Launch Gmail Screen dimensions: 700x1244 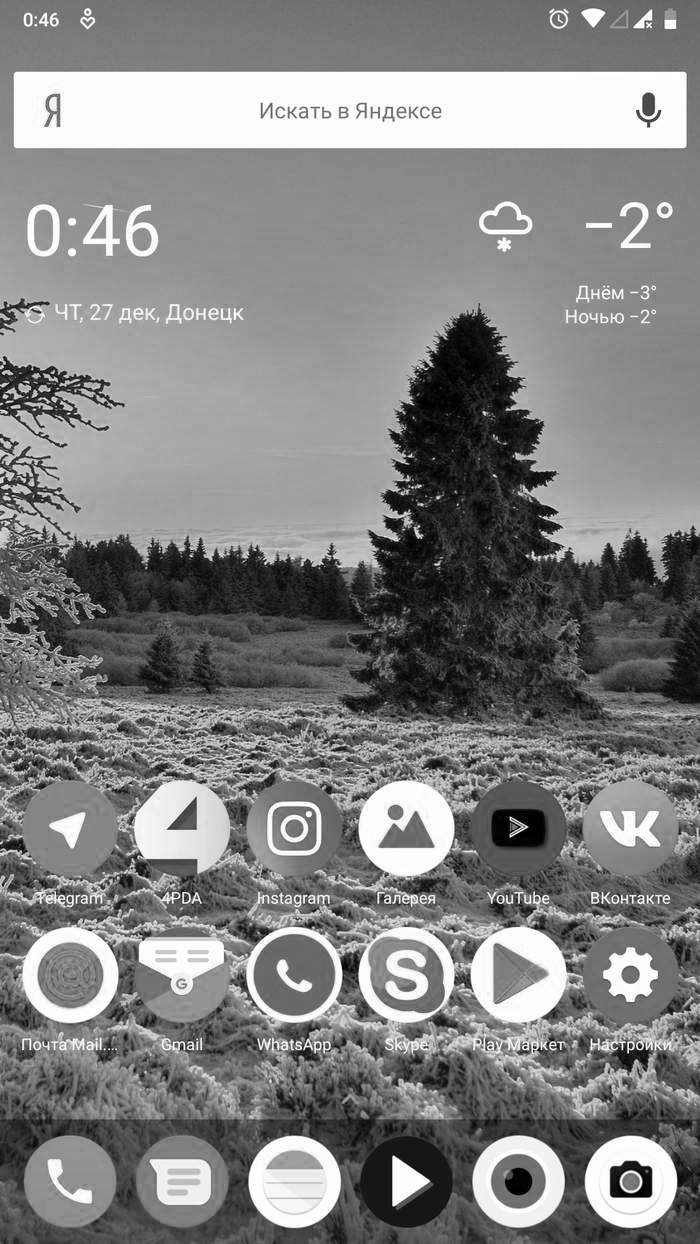[182, 975]
